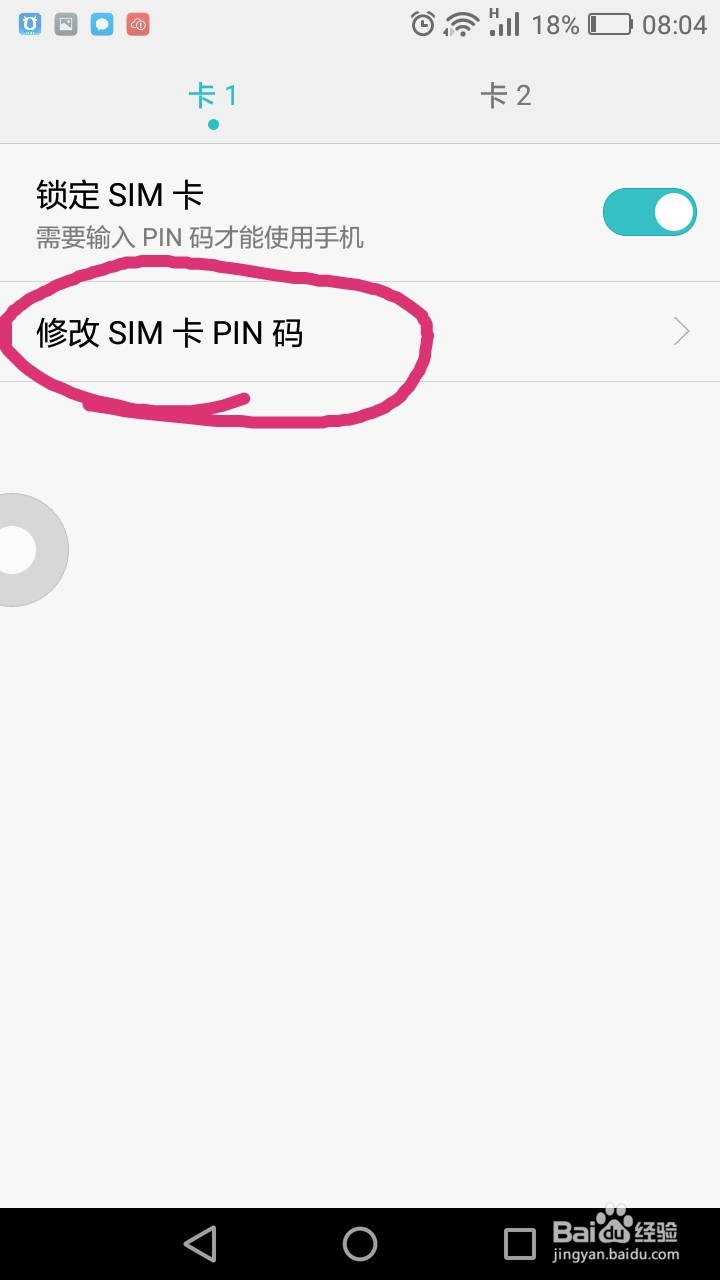
Task: Tap the Wi-Fi status icon
Action: 462,24
